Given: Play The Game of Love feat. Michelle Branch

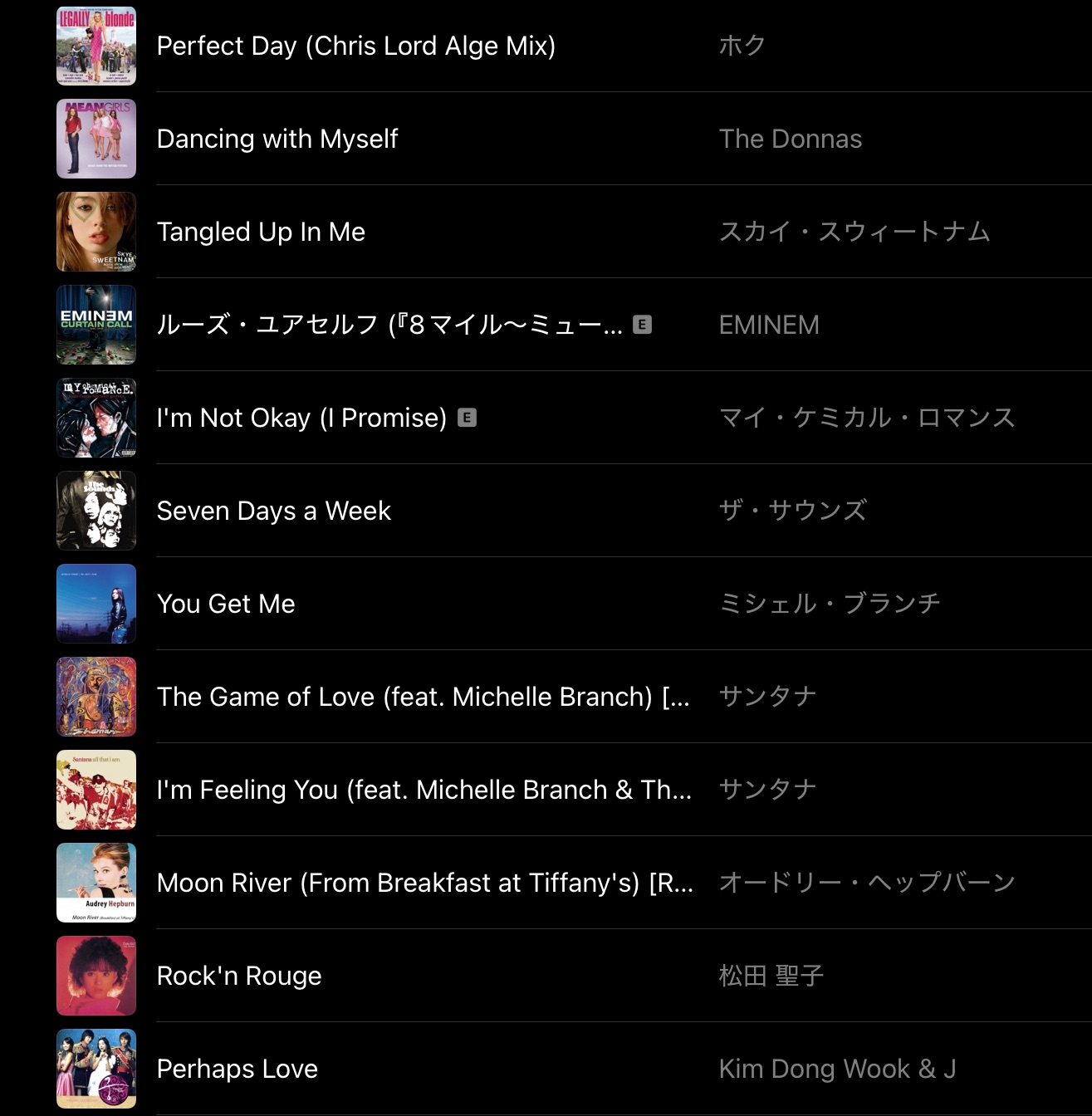Looking at the screenshot, I should pos(423,697).
